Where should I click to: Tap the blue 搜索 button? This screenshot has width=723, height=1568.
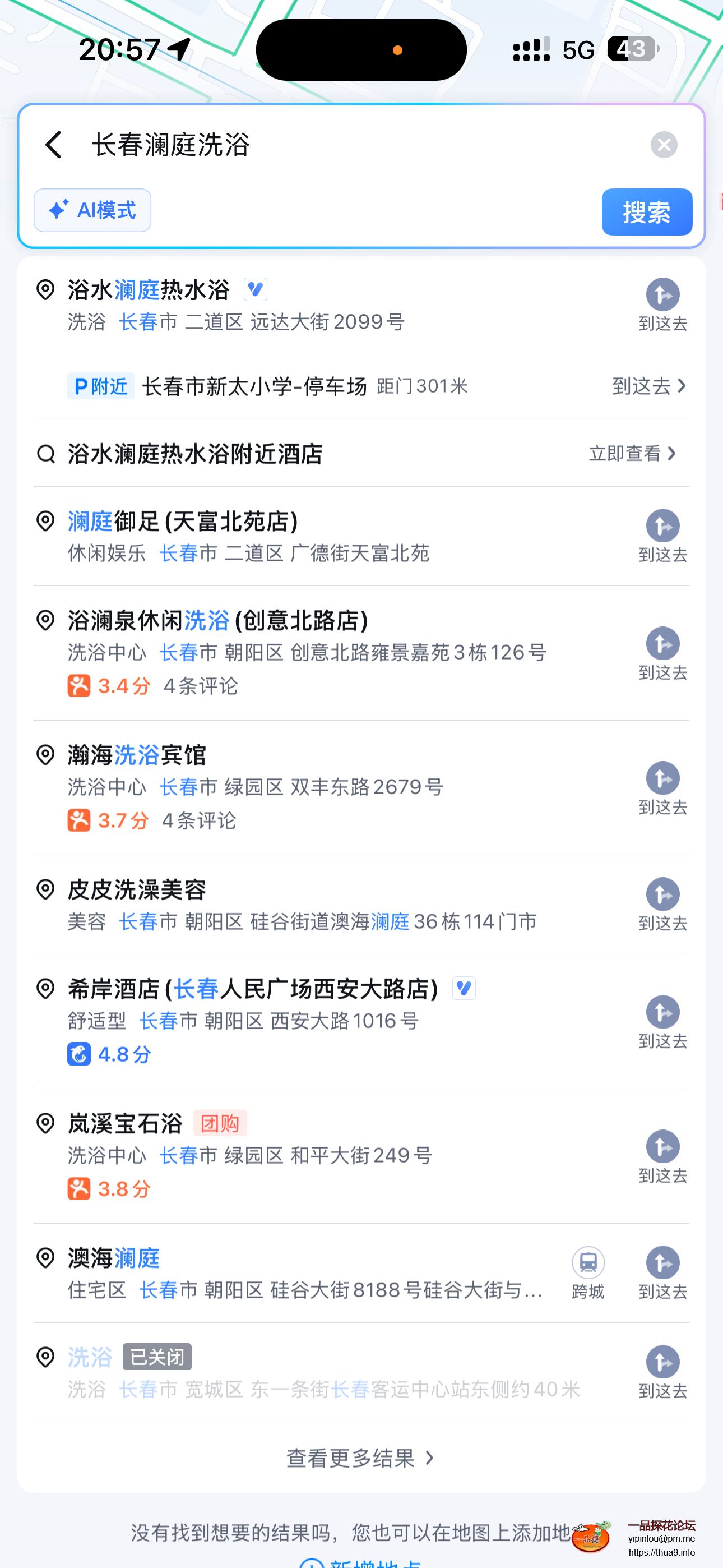(x=646, y=212)
